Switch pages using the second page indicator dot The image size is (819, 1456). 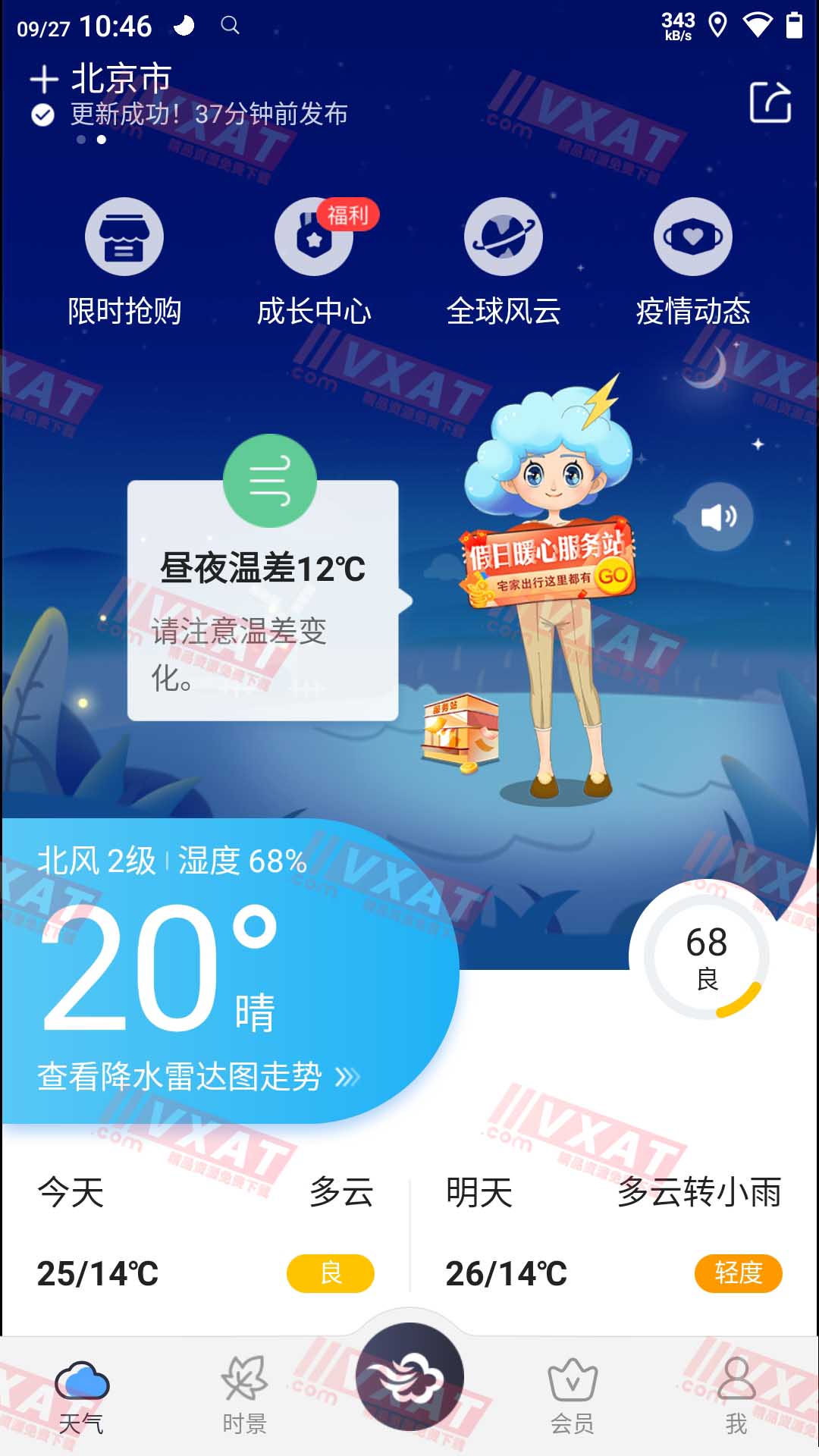tap(100, 139)
